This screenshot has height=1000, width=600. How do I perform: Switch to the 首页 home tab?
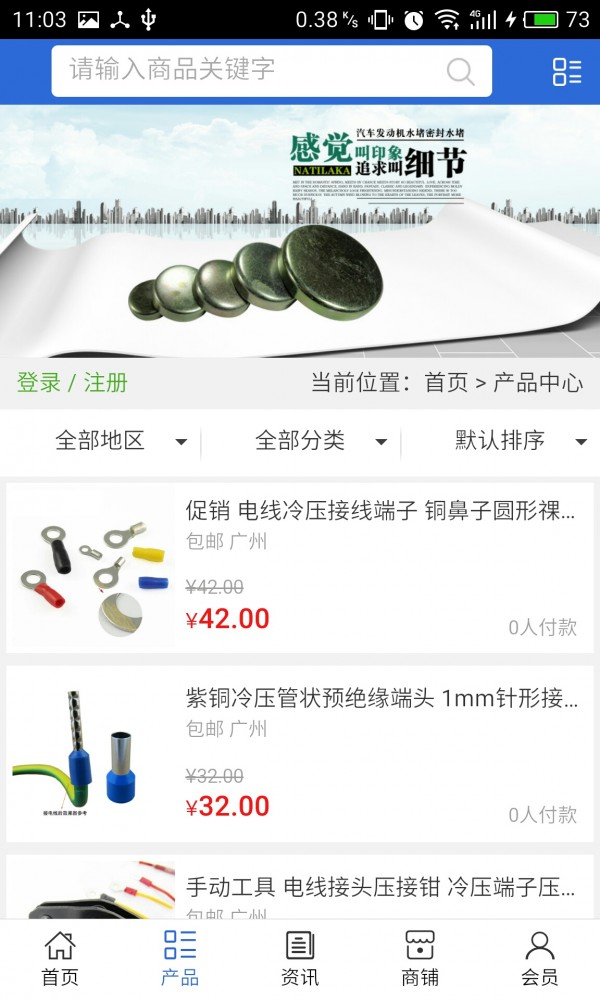(60, 958)
